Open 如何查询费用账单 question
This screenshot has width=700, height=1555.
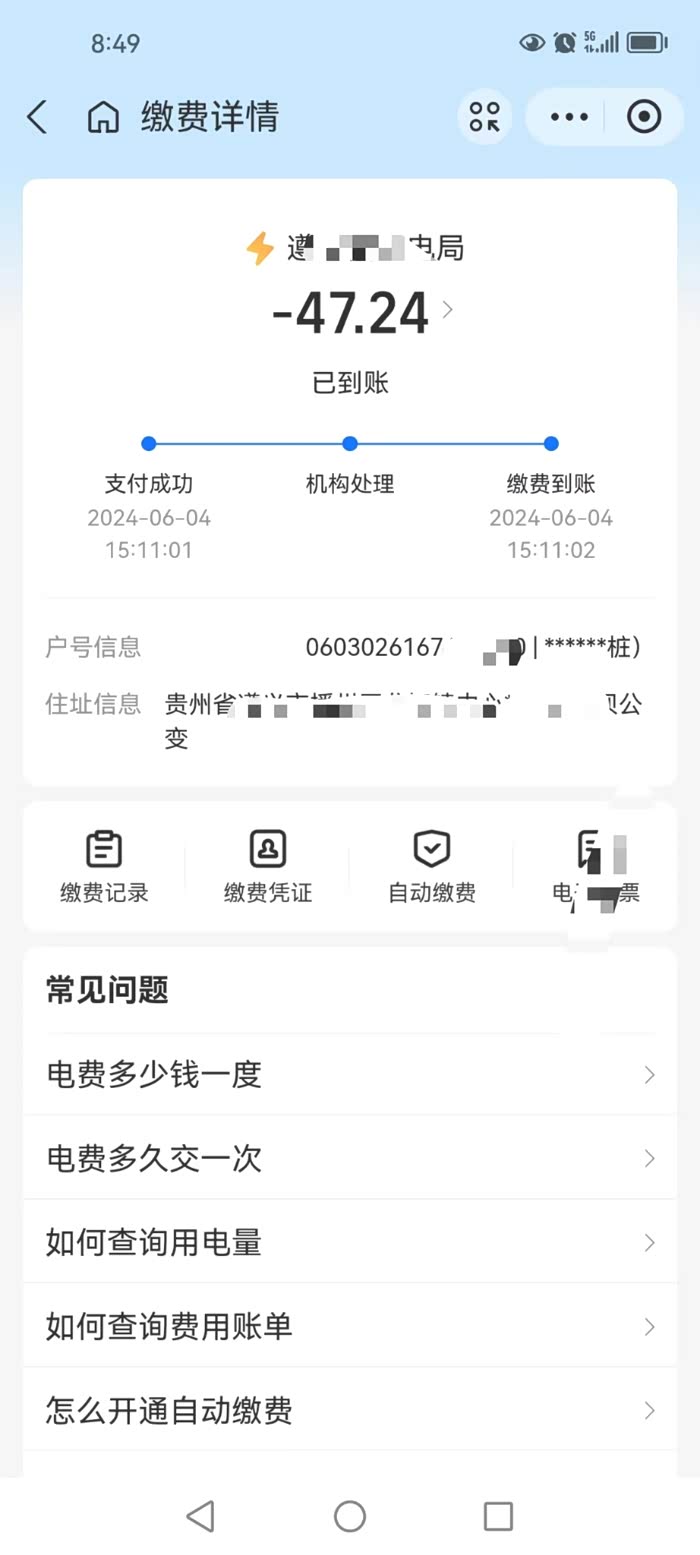(x=350, y=1327)
